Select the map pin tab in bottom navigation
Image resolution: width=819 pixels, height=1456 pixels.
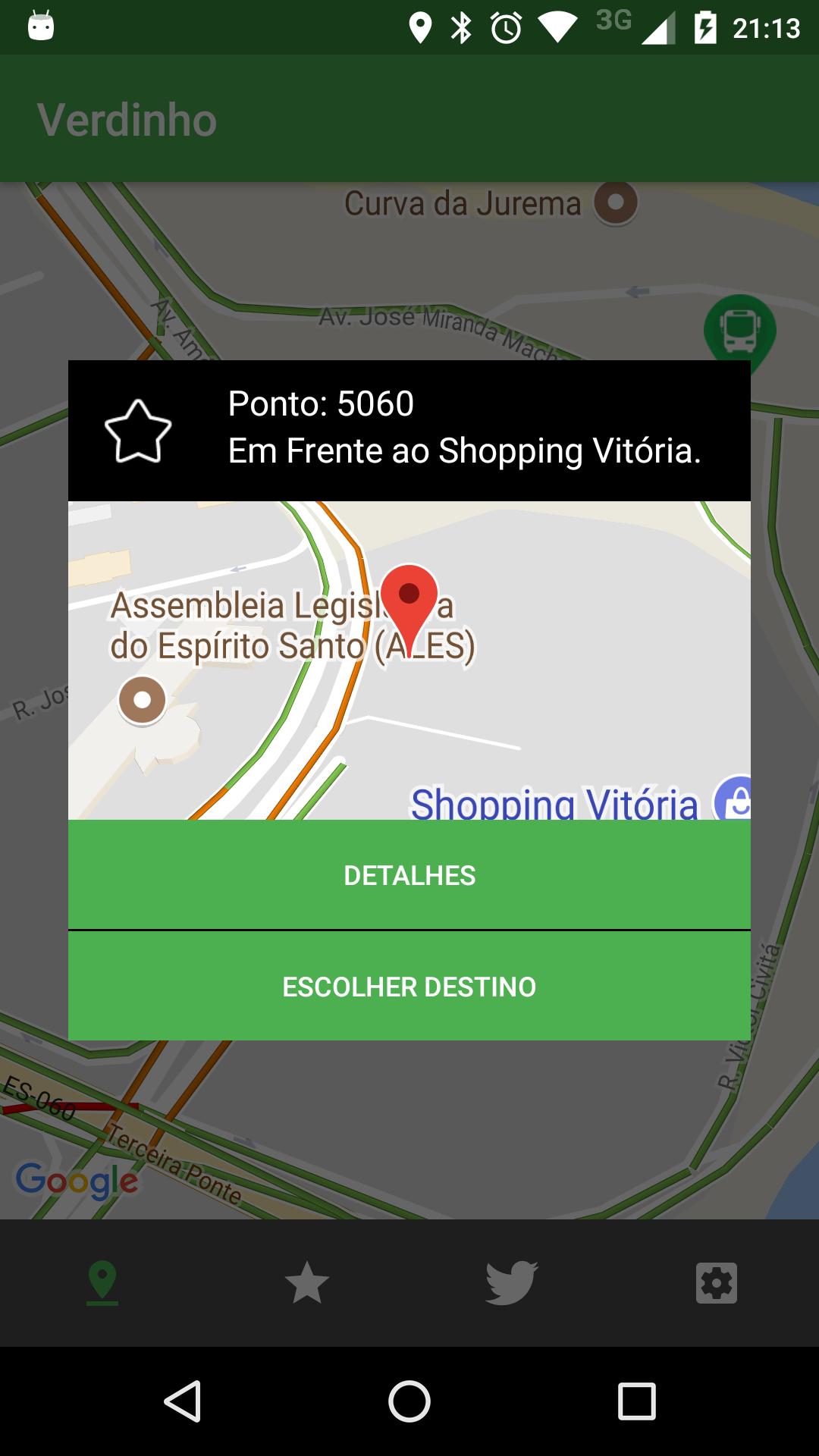(x=102, y=1282)
